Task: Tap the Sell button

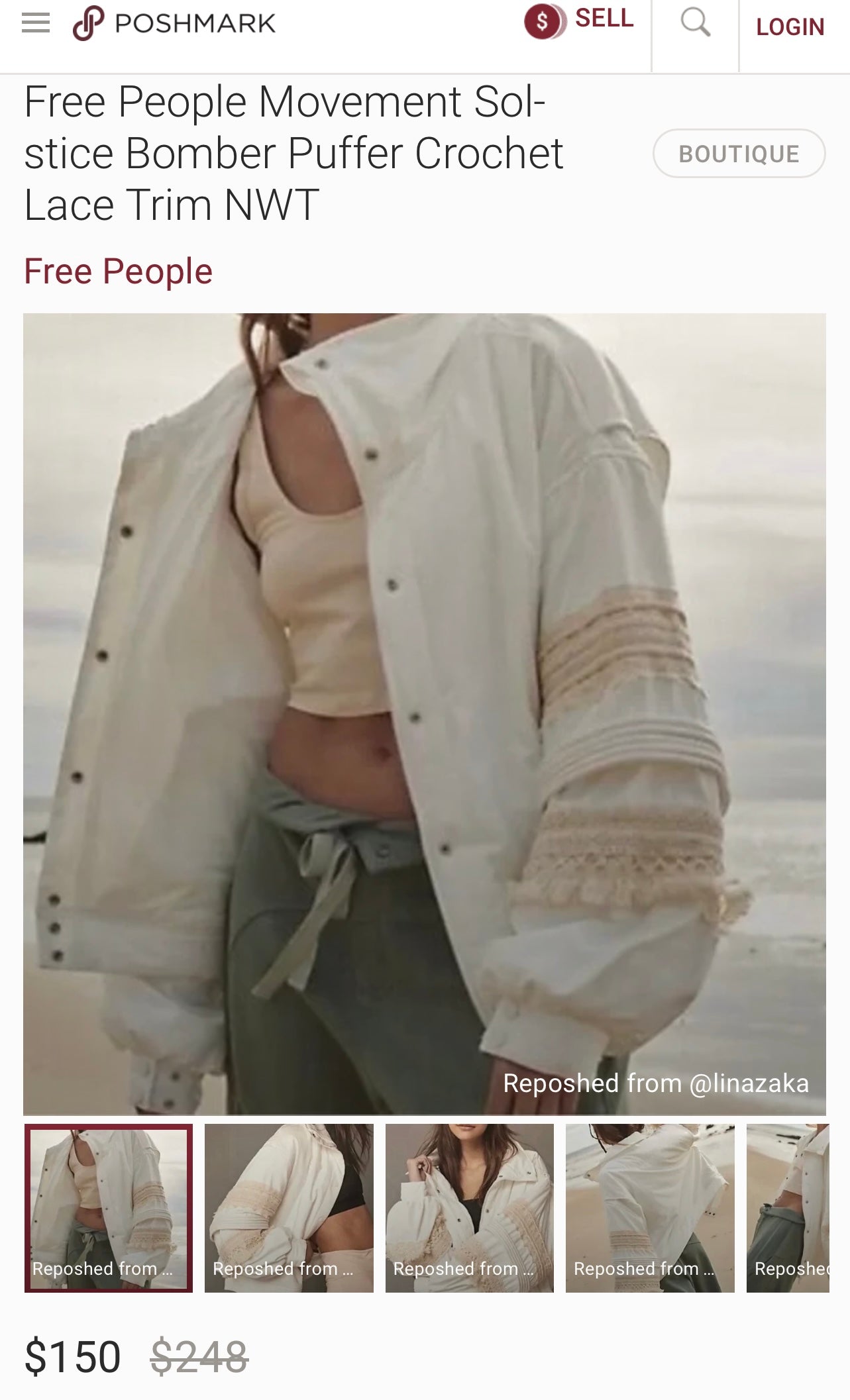Action: (579, 20)
